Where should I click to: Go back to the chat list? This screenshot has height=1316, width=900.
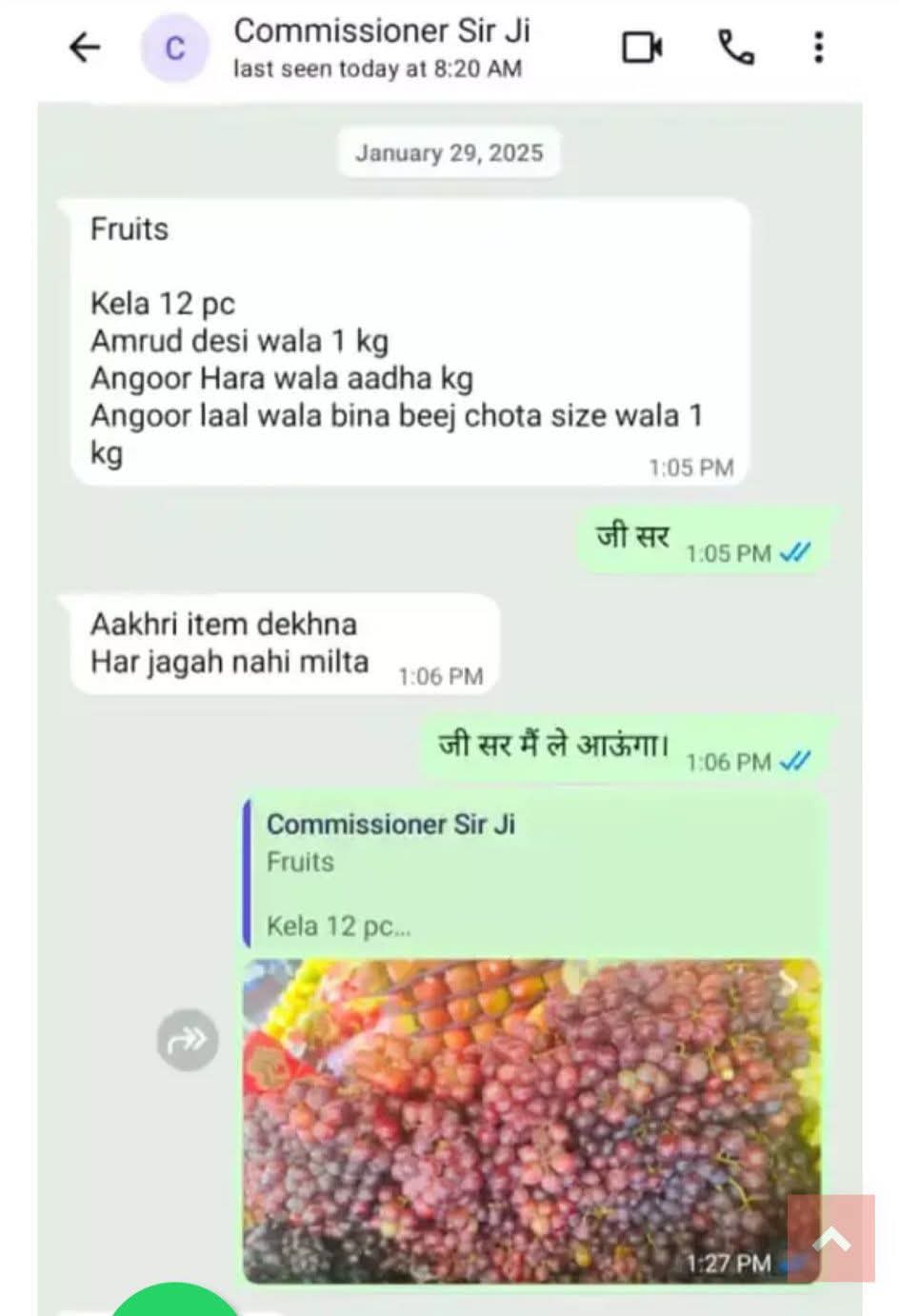click(x=85, y=47)
